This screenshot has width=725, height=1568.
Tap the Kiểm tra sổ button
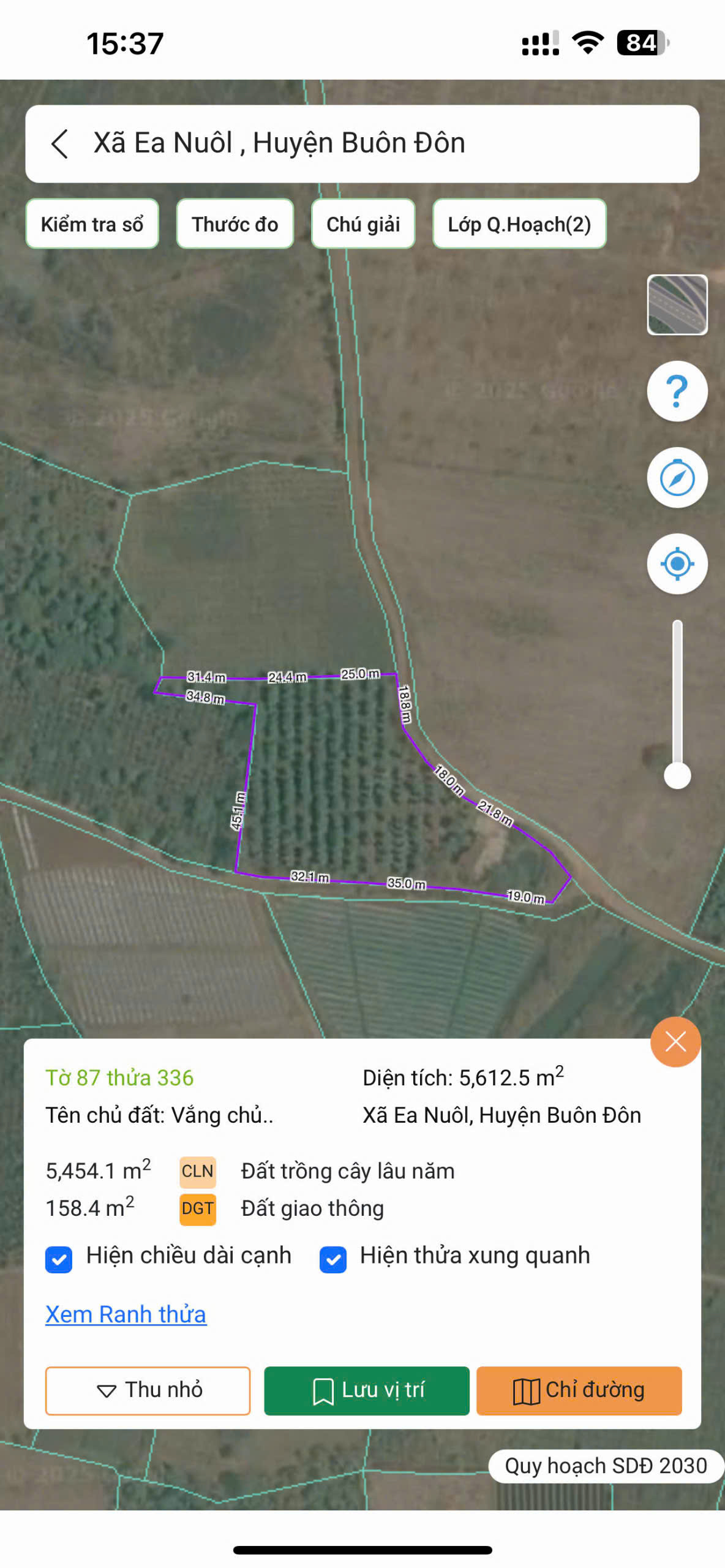click(x=92, y=224)
